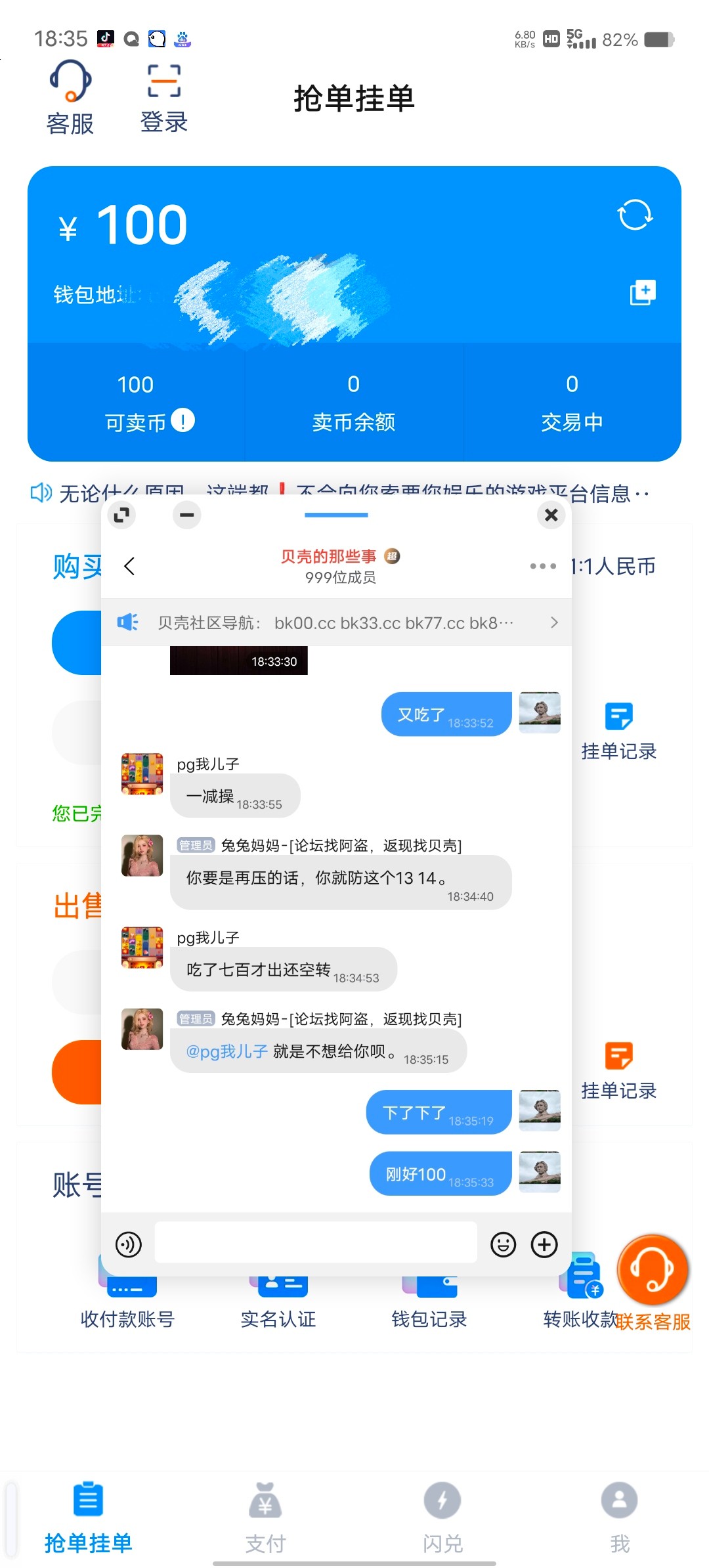709x1568 pixels.
Task: Open the emoji picker
Action: point(504,1244)
